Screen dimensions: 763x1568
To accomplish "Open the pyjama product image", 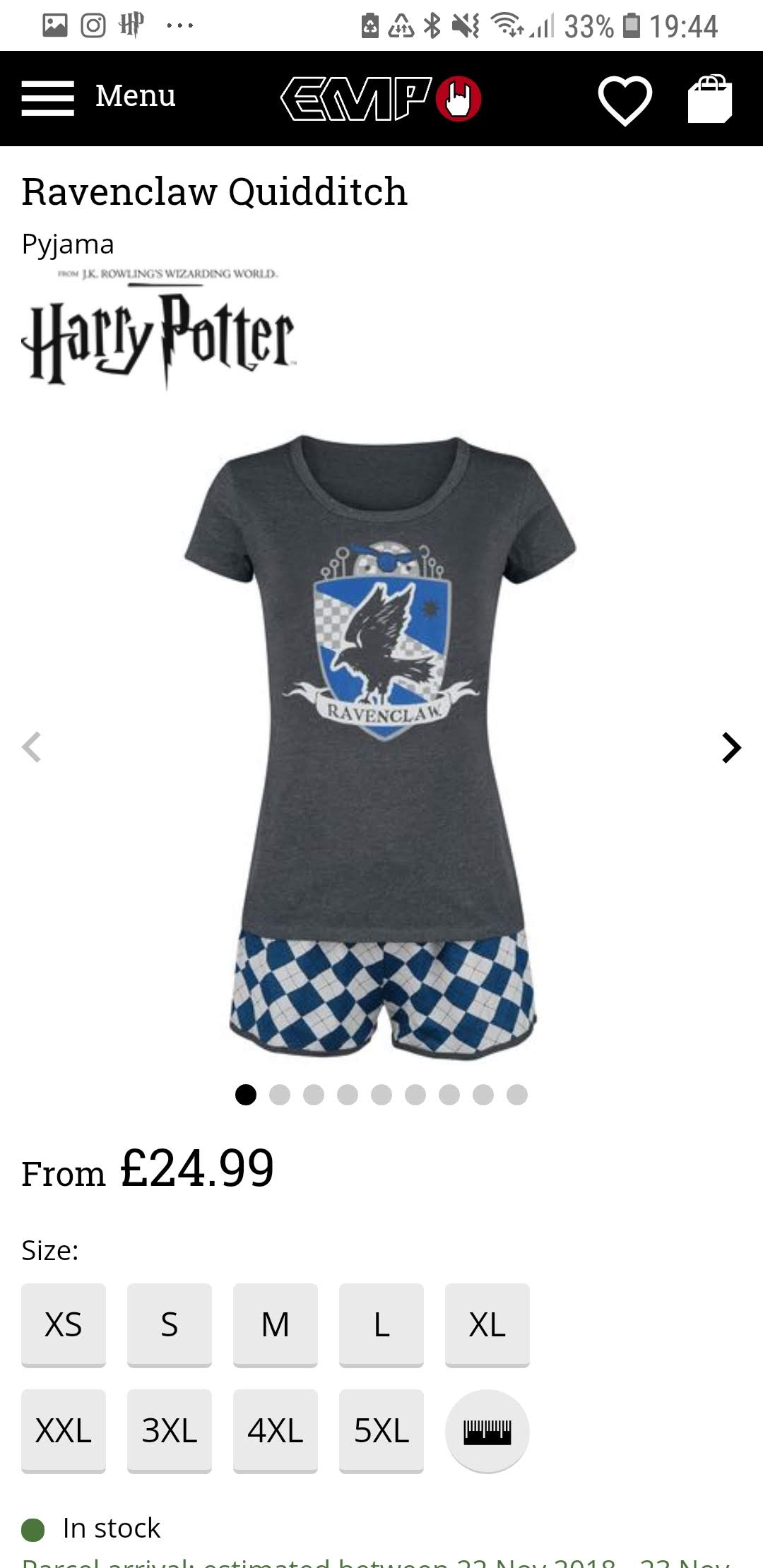I will point(381,747).
